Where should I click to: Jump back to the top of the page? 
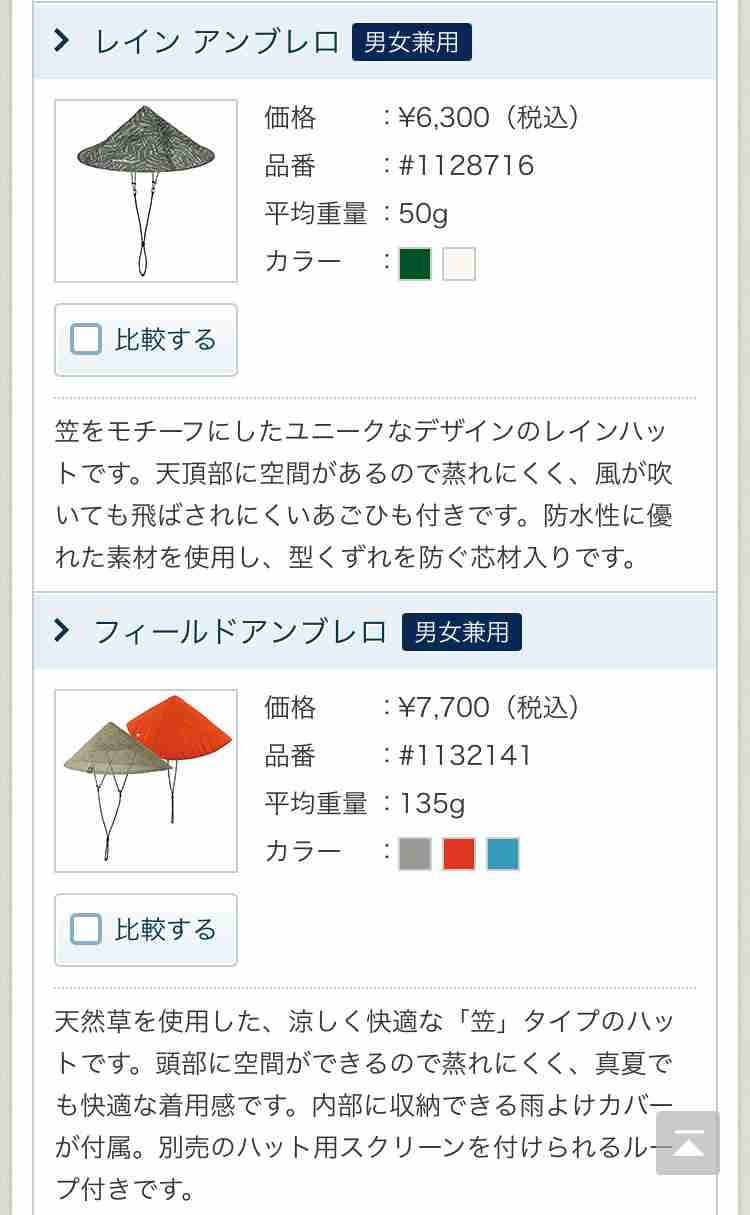(x=688, y=1143)
